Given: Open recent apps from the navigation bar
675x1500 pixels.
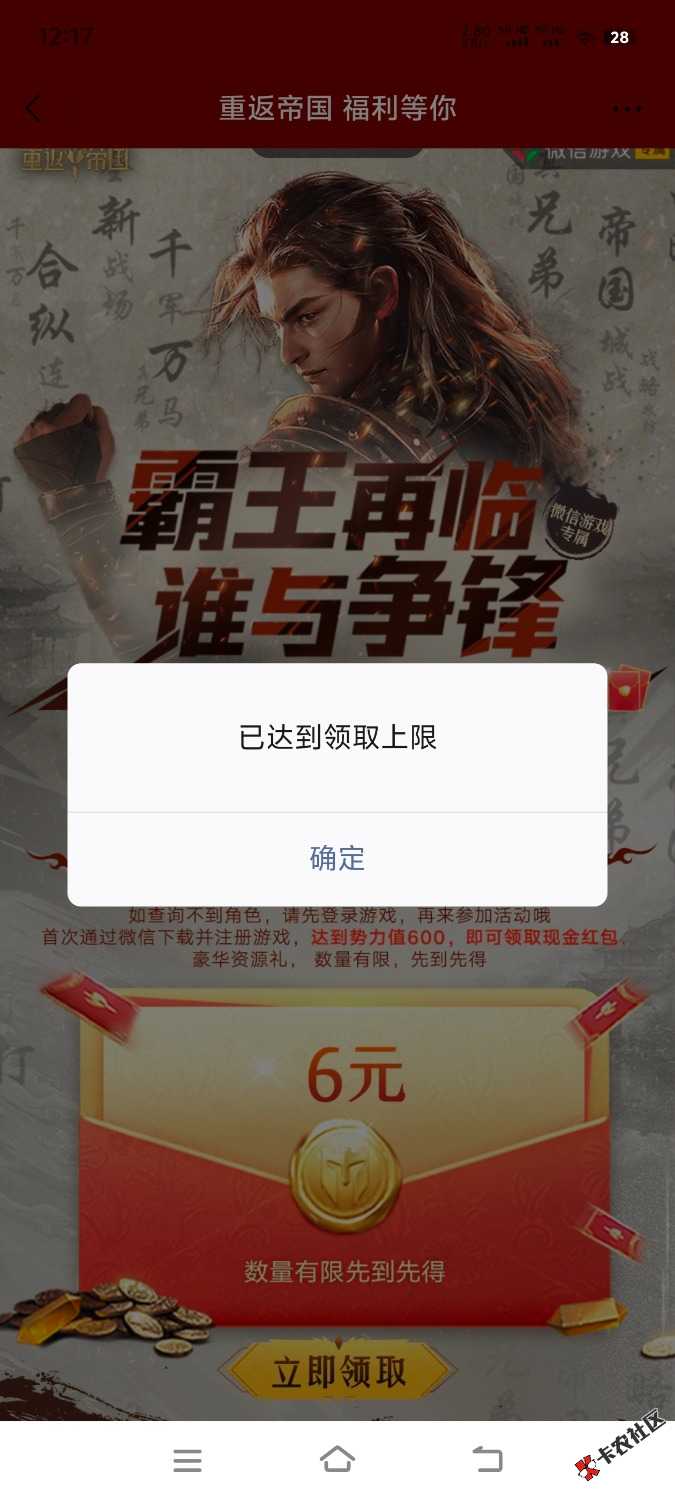Looking at the screenshot, I should pyautogui.click(x=187, y=1460).
